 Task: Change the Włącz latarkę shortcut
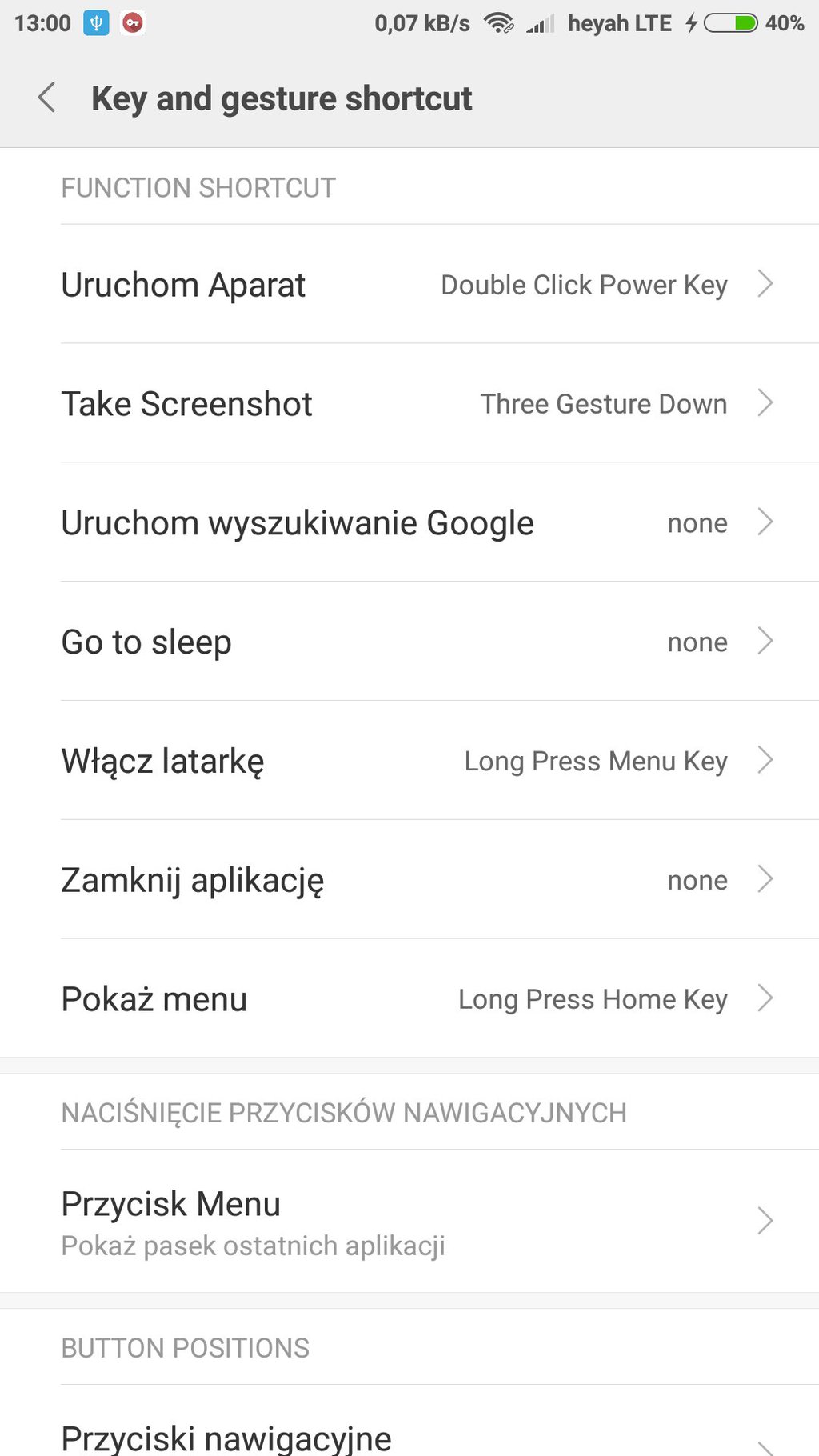409,761
